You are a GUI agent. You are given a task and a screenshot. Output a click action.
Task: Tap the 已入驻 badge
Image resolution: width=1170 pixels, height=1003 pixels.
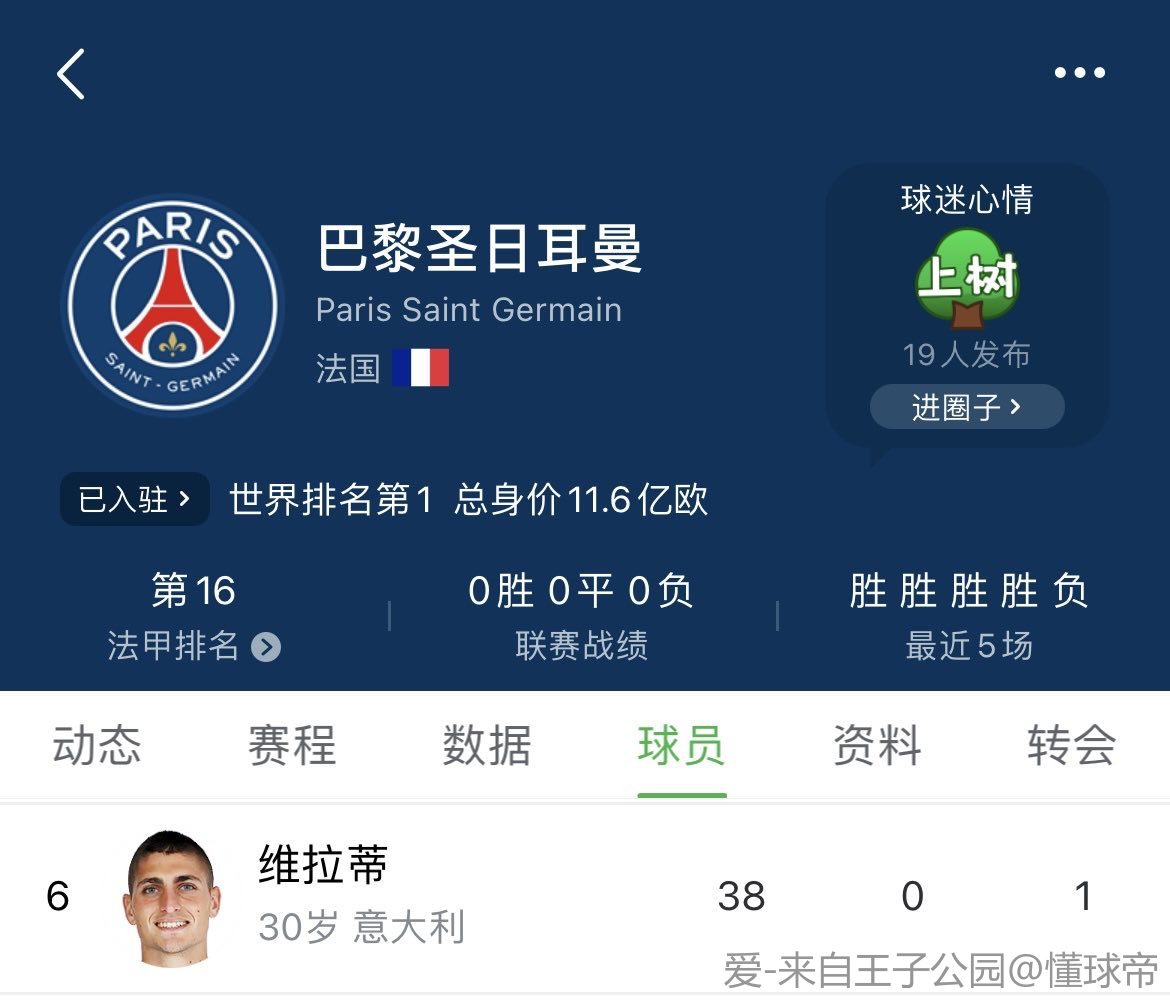click(134, 499)
